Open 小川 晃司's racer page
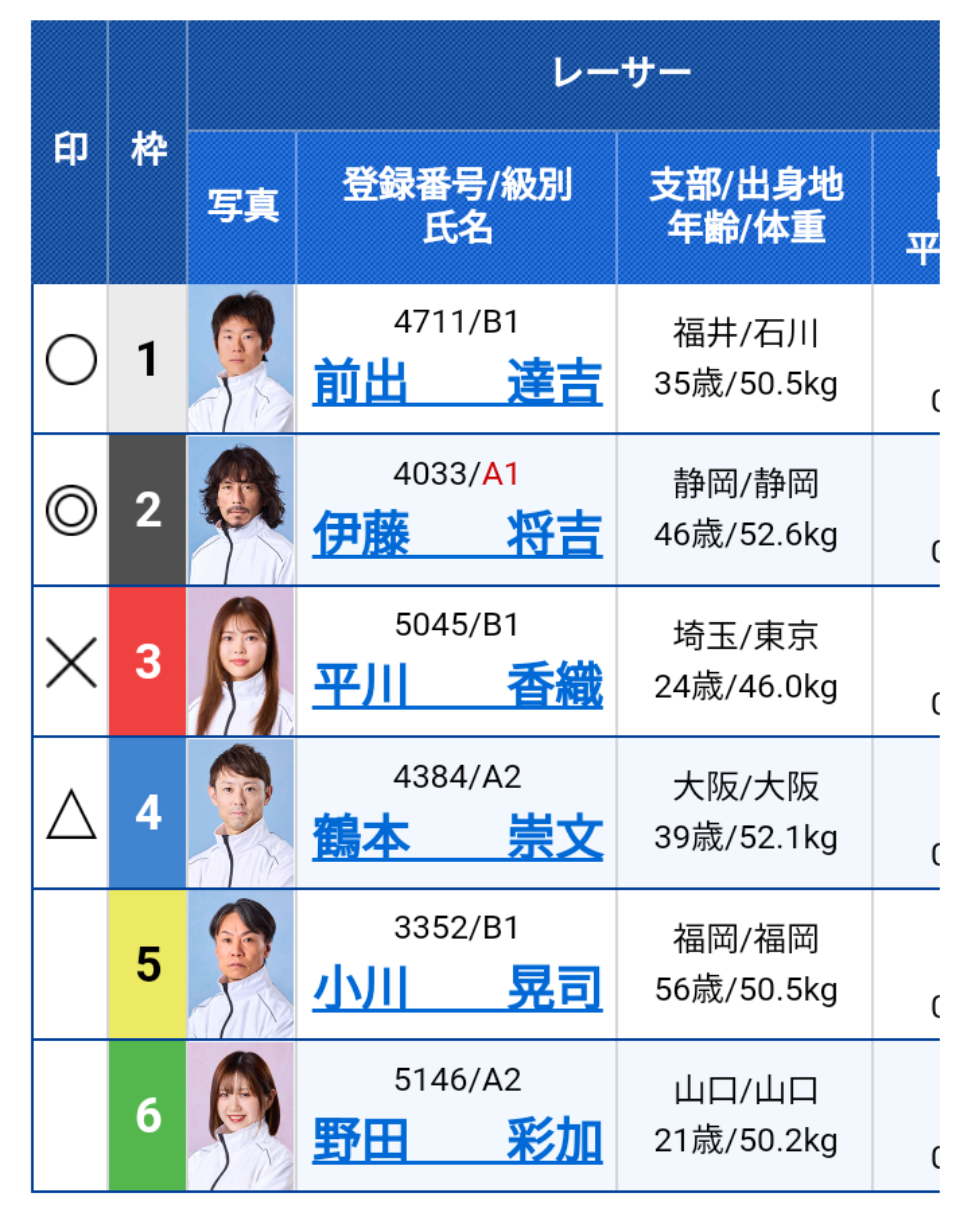This screenshot has height=1228, width=960. (457, 990)
